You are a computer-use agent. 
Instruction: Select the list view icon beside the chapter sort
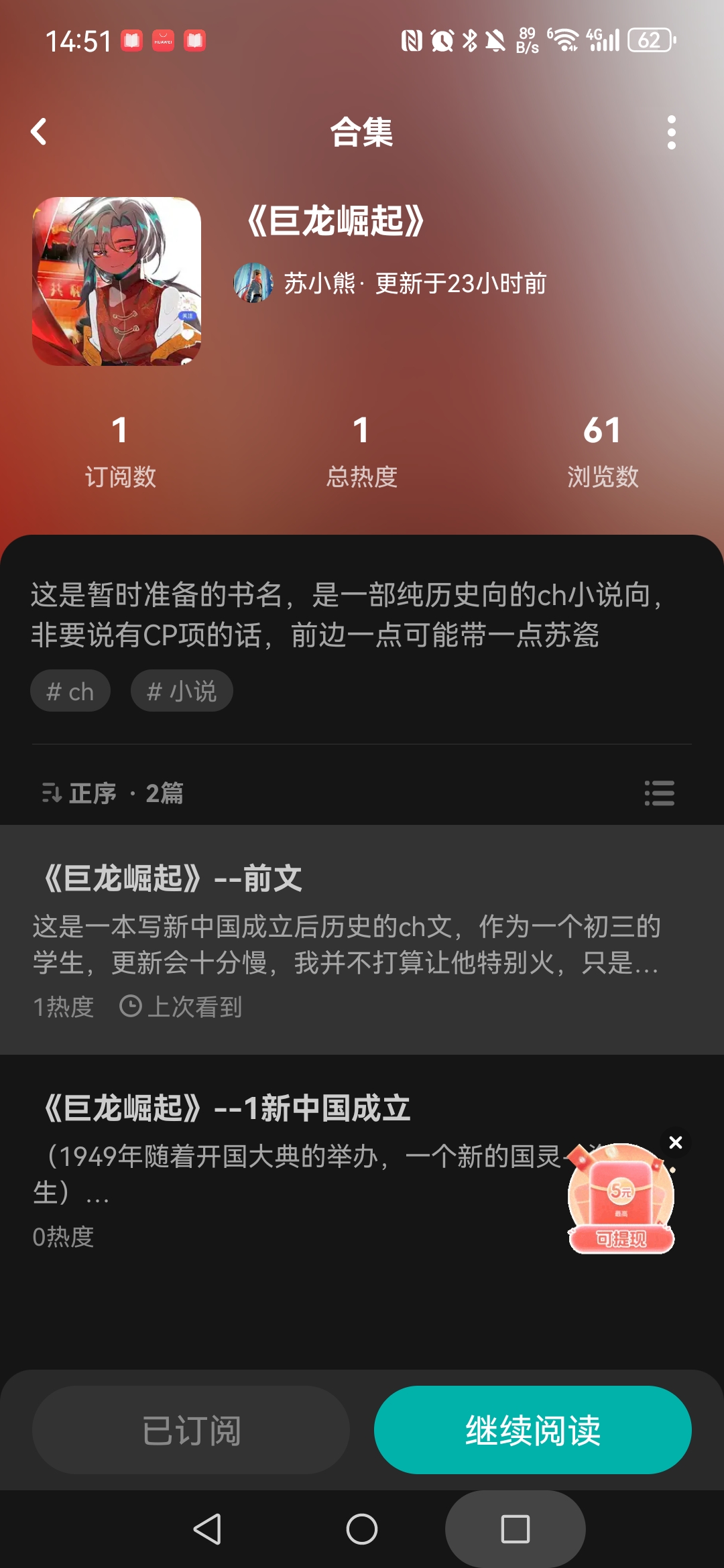tap(660, 794)
